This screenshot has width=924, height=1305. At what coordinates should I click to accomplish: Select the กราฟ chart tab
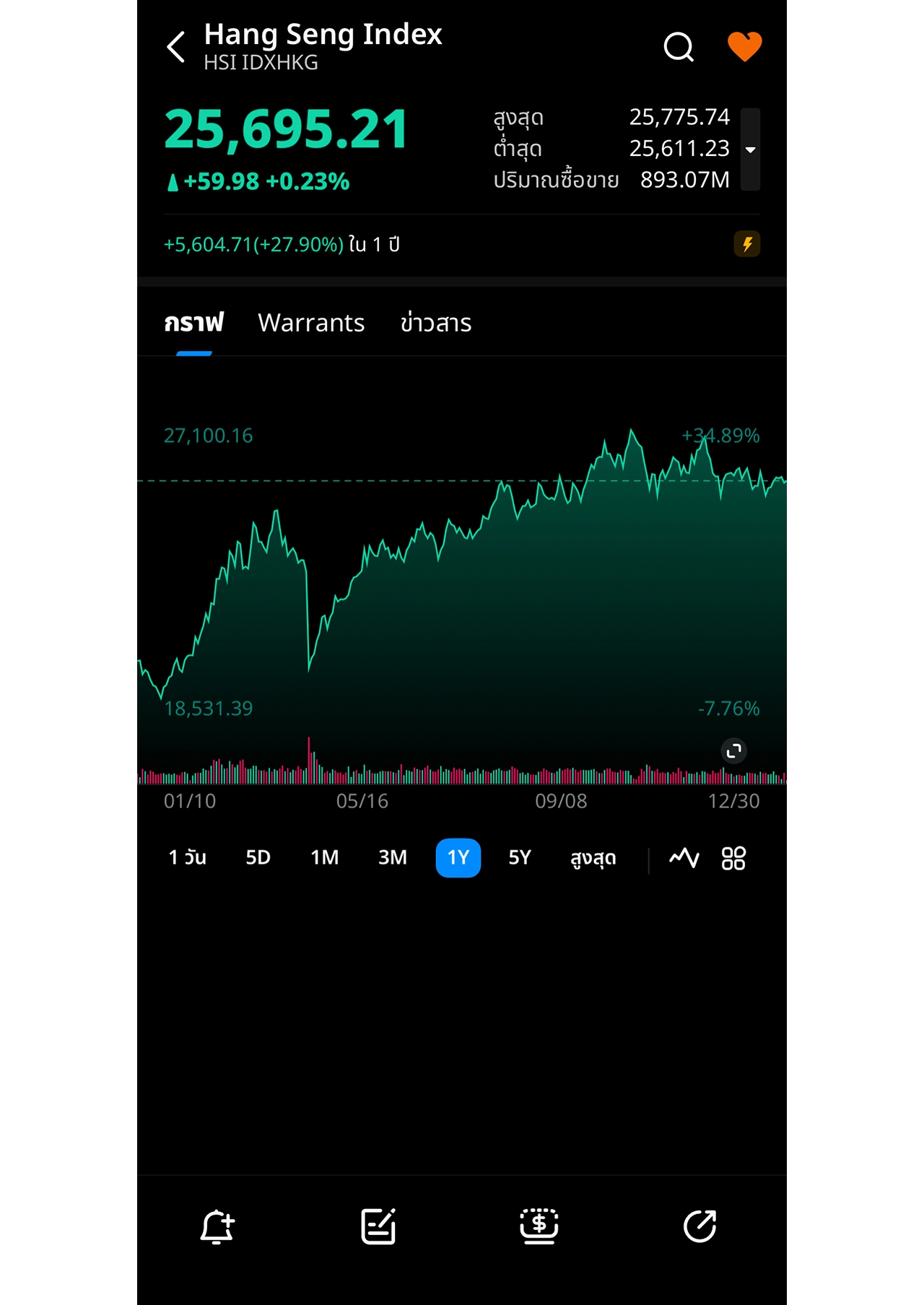click(x=193, y=323)
